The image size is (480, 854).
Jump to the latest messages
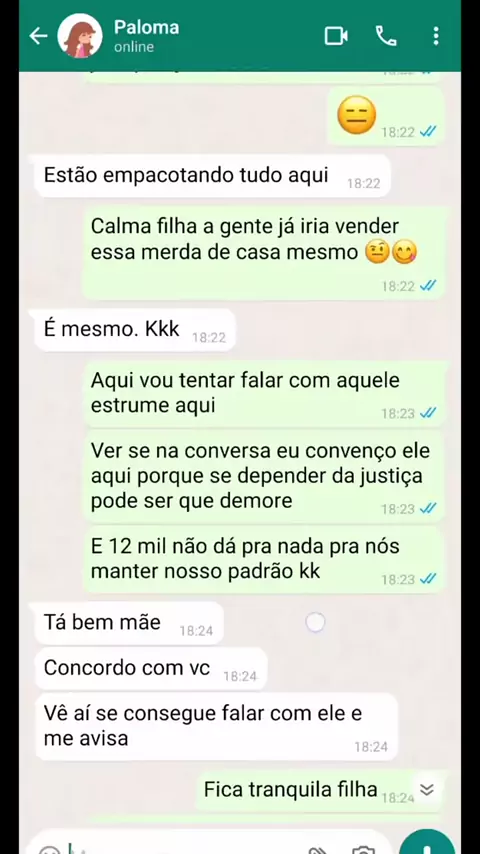(427, 789)
